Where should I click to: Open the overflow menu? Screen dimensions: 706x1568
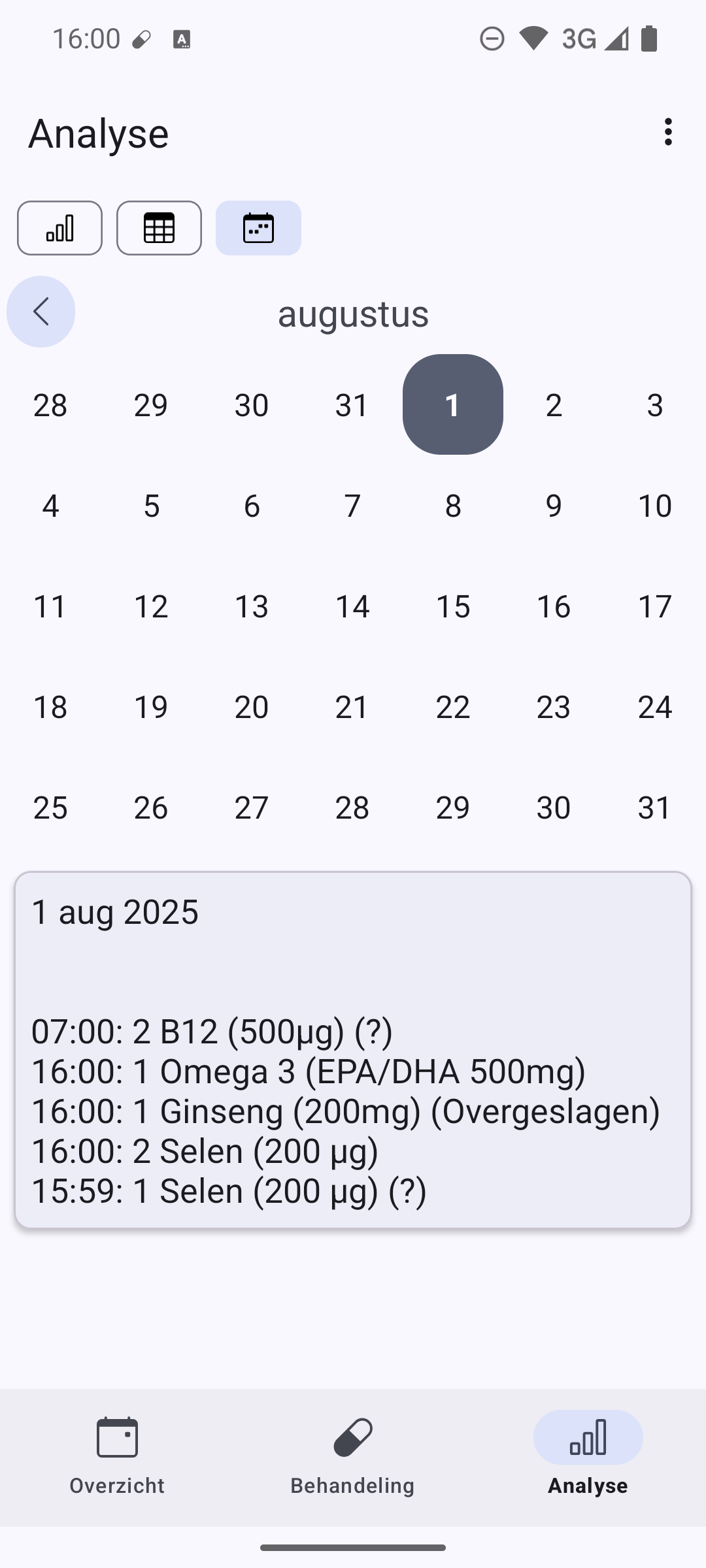pos(667,132)
